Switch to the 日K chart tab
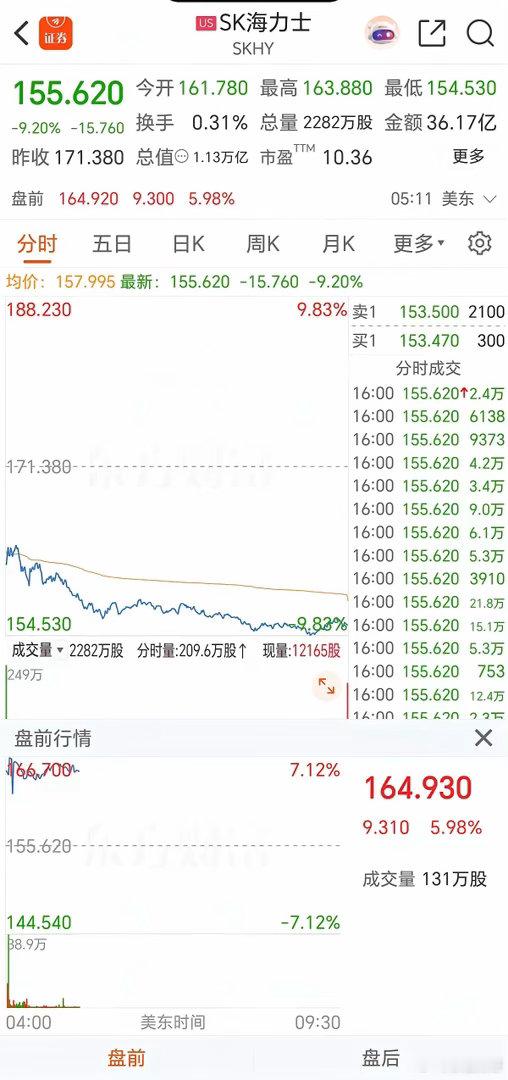 (x=188, y=244)
